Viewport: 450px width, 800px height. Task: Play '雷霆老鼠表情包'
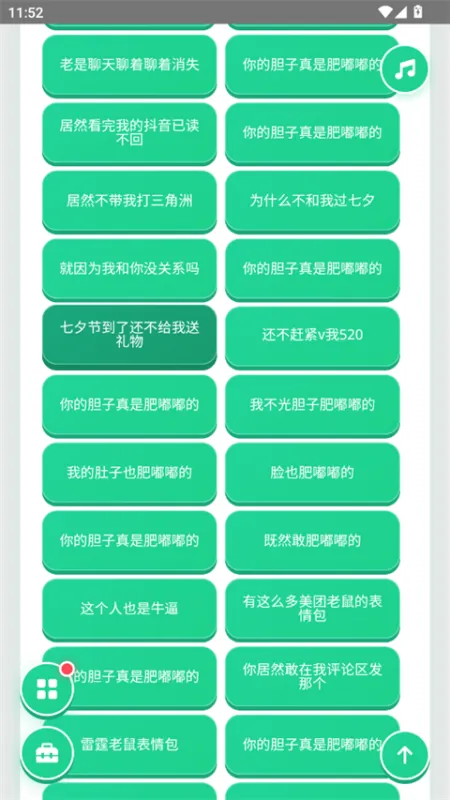(x=129, y=744)
